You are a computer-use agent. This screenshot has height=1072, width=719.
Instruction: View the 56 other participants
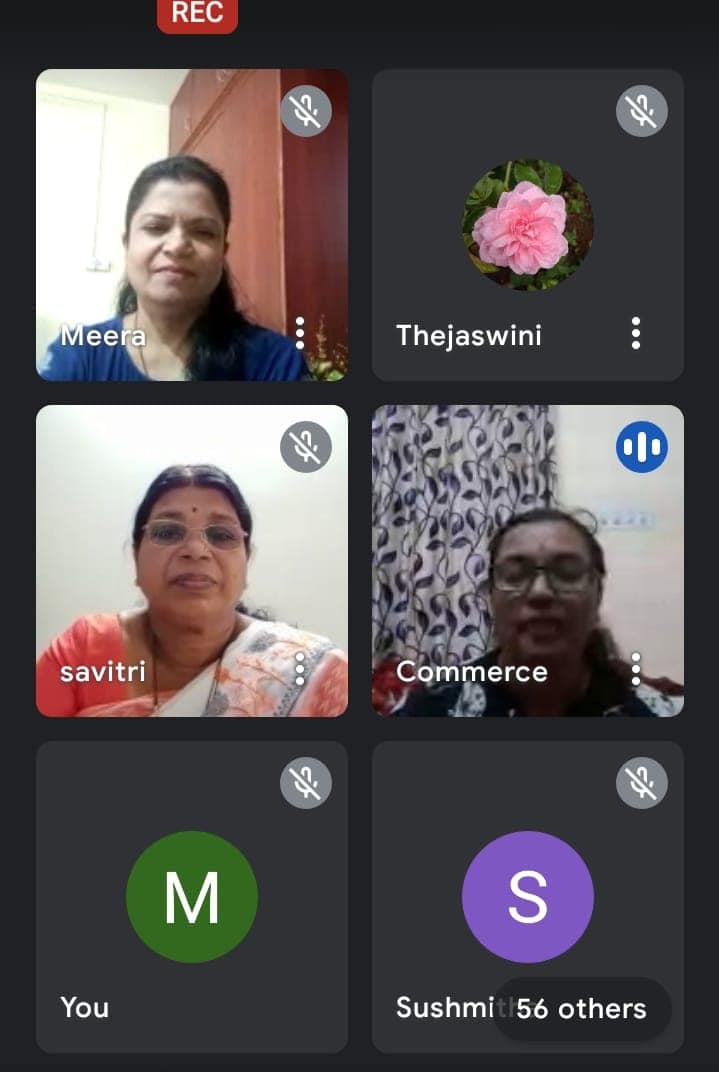[581, 1009]
